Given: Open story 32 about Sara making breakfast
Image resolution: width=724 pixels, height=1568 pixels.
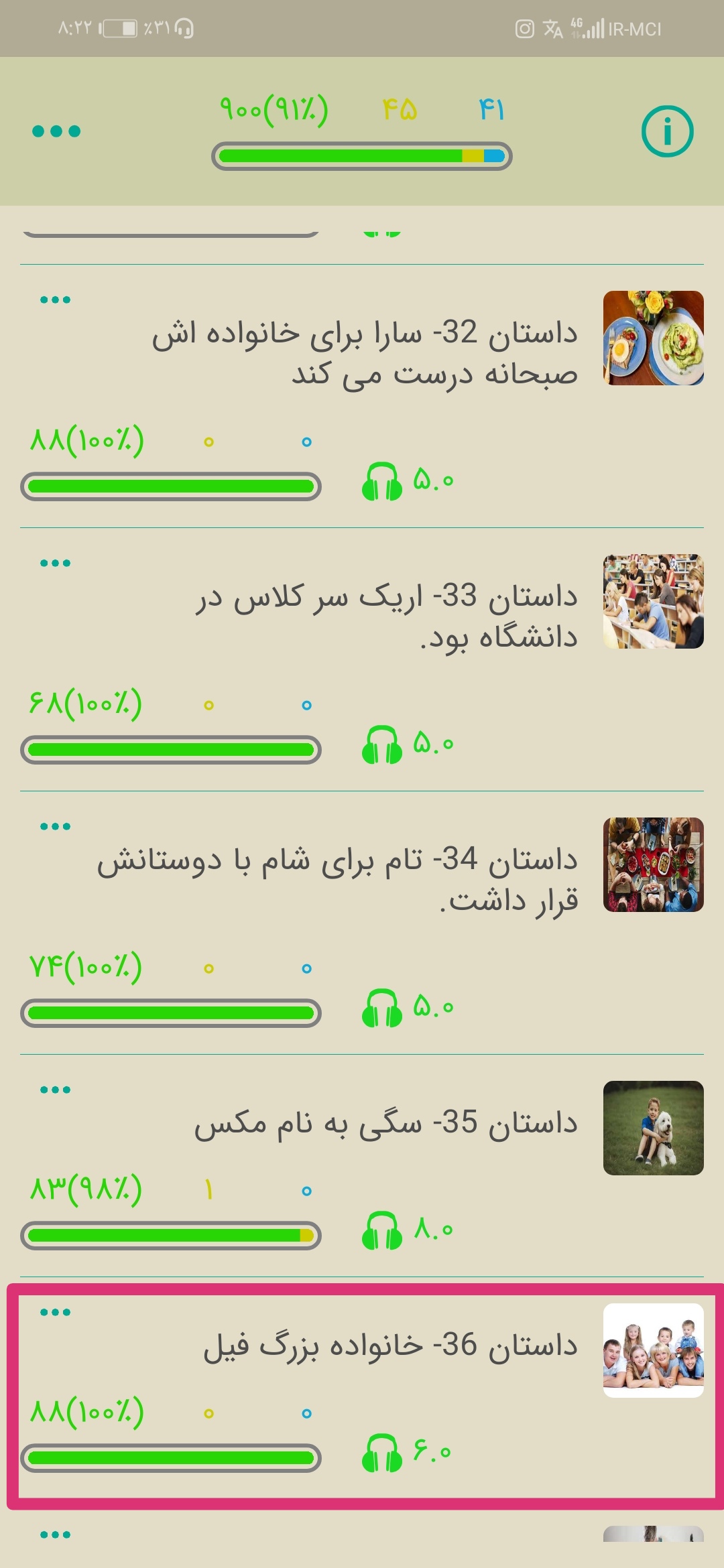Looking at the screenshot, I should tap(365, 353).
